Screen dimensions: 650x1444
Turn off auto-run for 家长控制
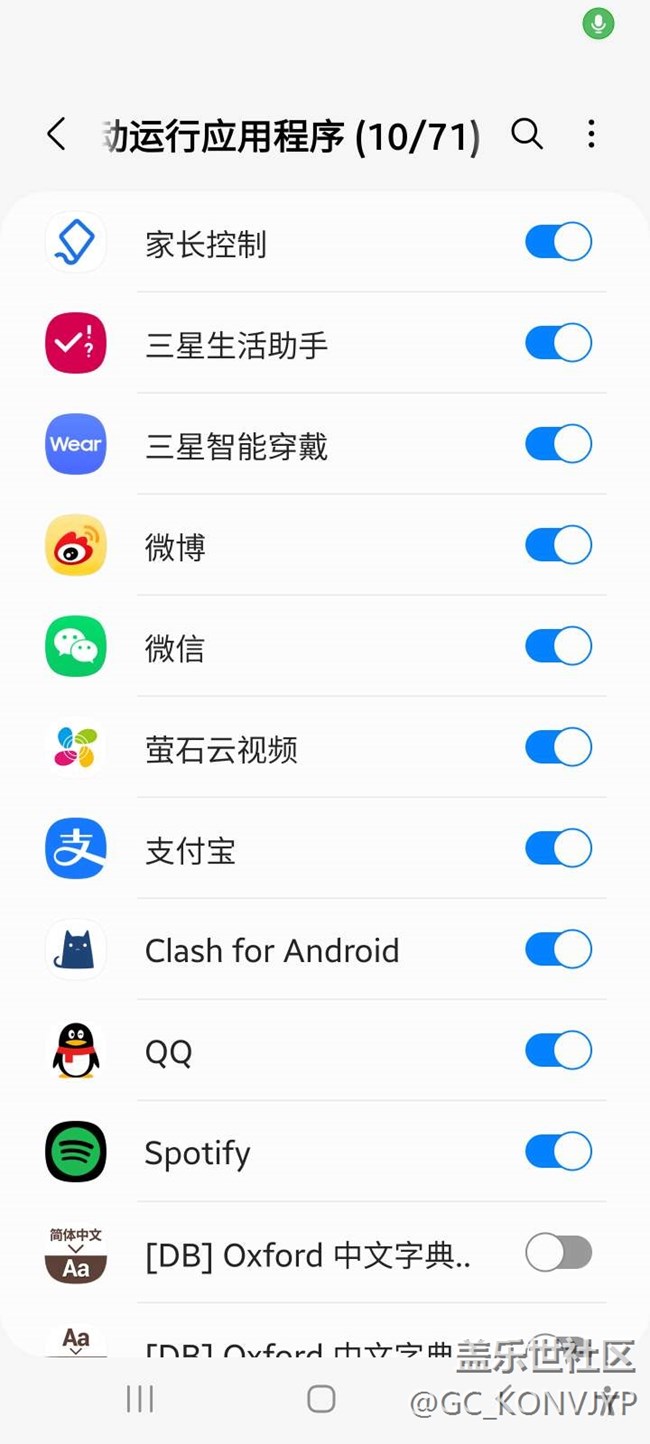coord(558,242)
